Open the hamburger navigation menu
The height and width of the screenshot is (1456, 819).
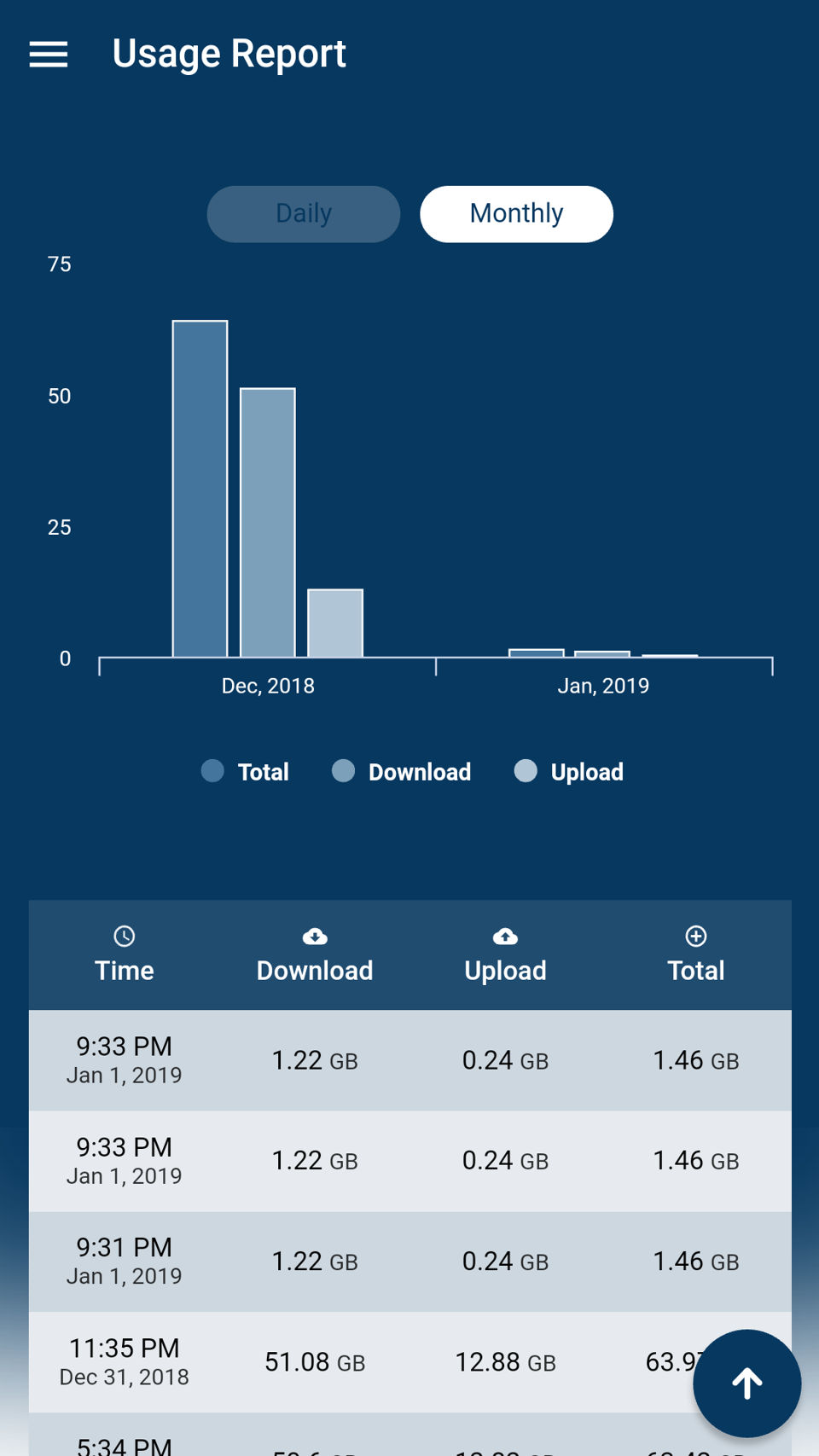(49, 55)
